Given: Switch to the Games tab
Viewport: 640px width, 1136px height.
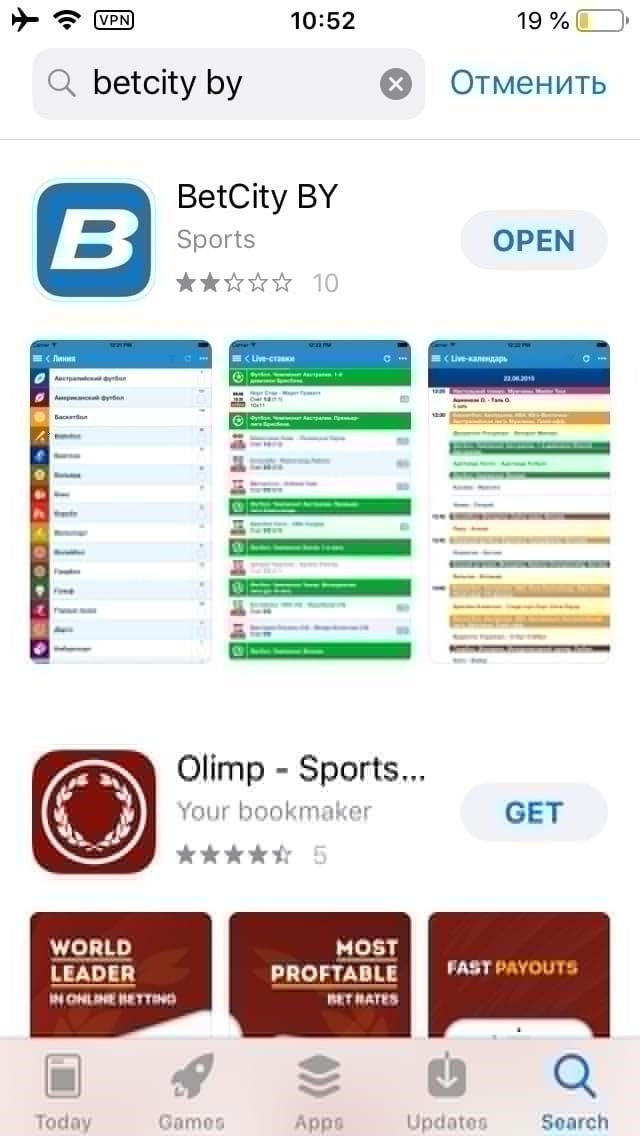Looking at the screenshot, I should coord(191,1090).
